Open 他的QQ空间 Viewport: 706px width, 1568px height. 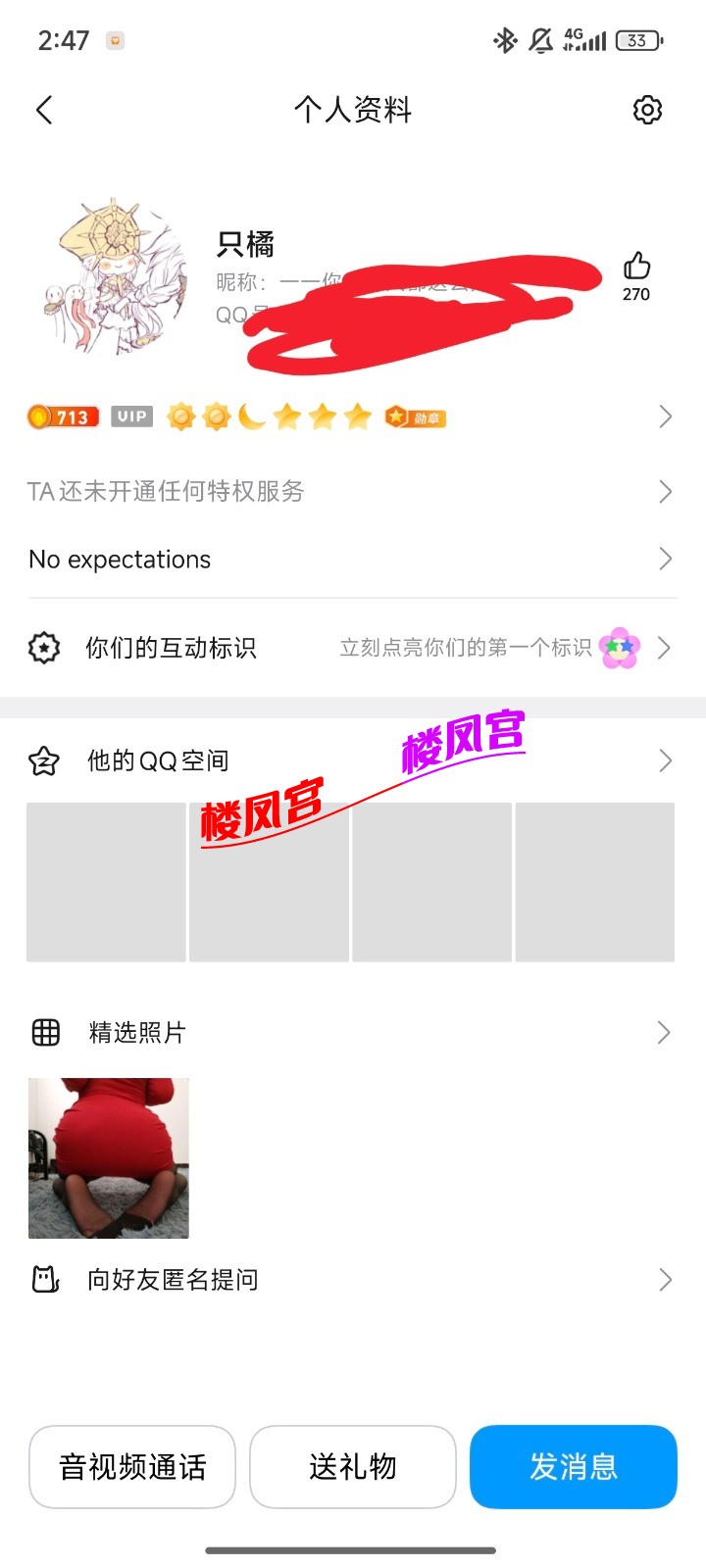pyautogui.click(x=351, y=760)
